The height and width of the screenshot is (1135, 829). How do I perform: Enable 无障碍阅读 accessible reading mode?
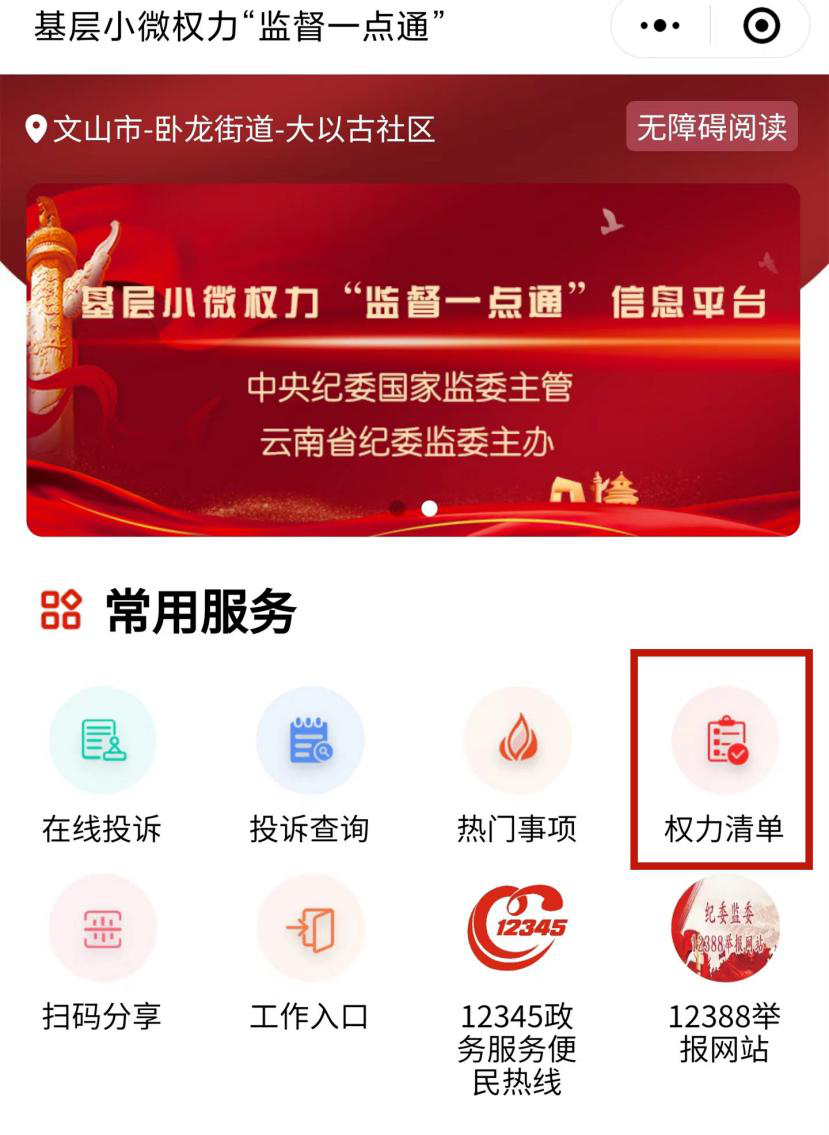(x=712, y=128)
